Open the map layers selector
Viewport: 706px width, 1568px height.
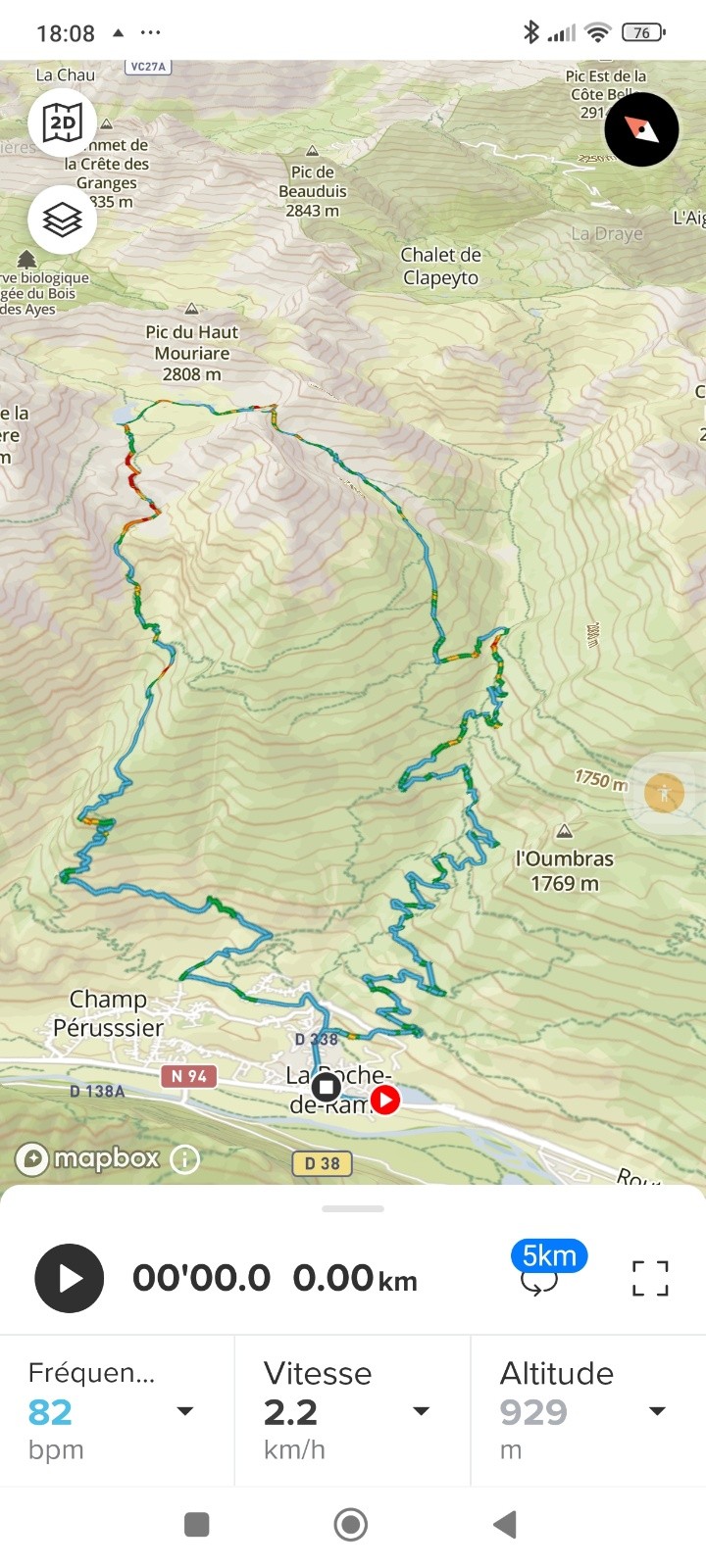[63, 220]
